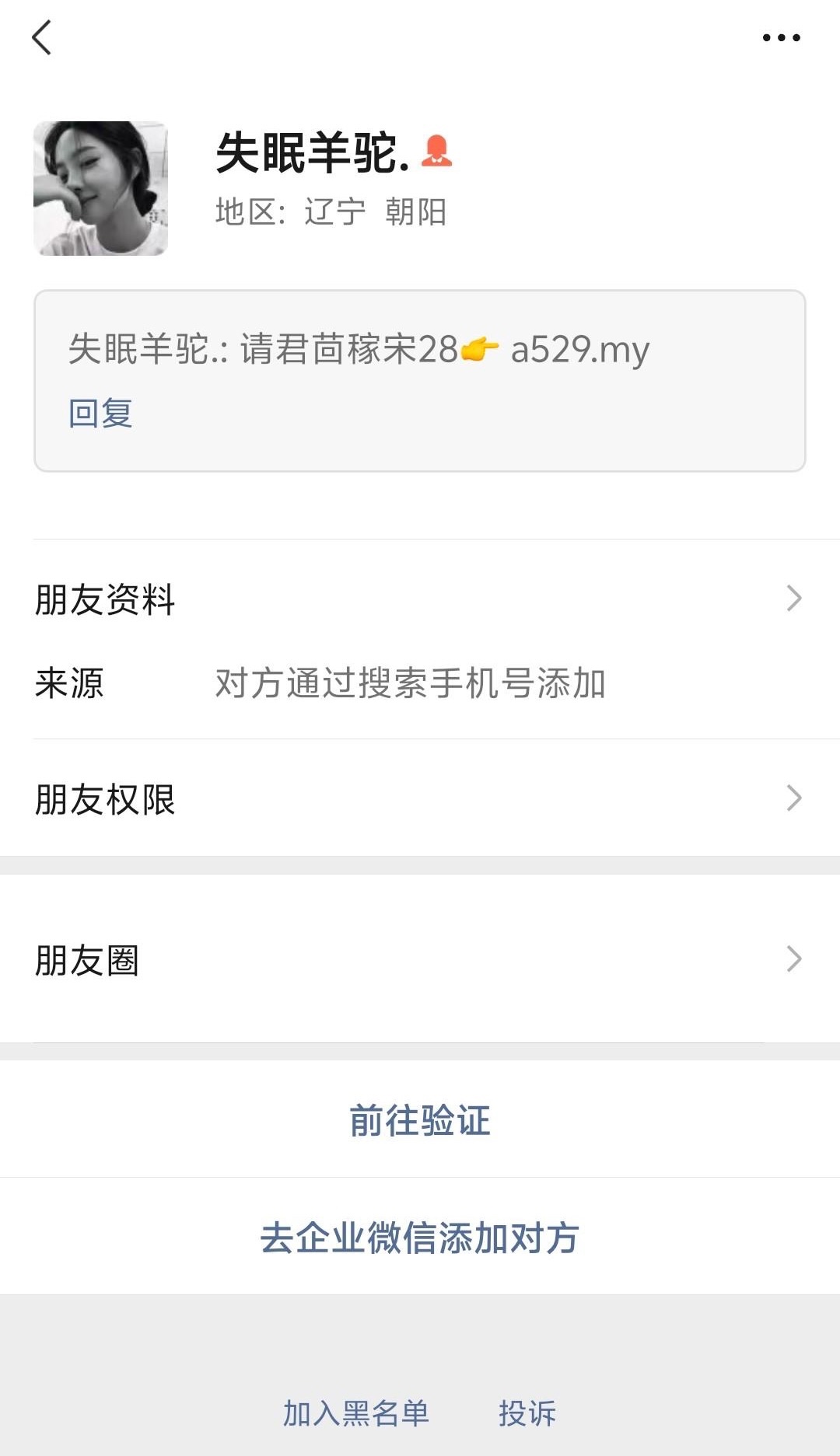This screenshot has height=1456, width=840.
Task: Go back to the previous screen
Action: click(42, 37)
